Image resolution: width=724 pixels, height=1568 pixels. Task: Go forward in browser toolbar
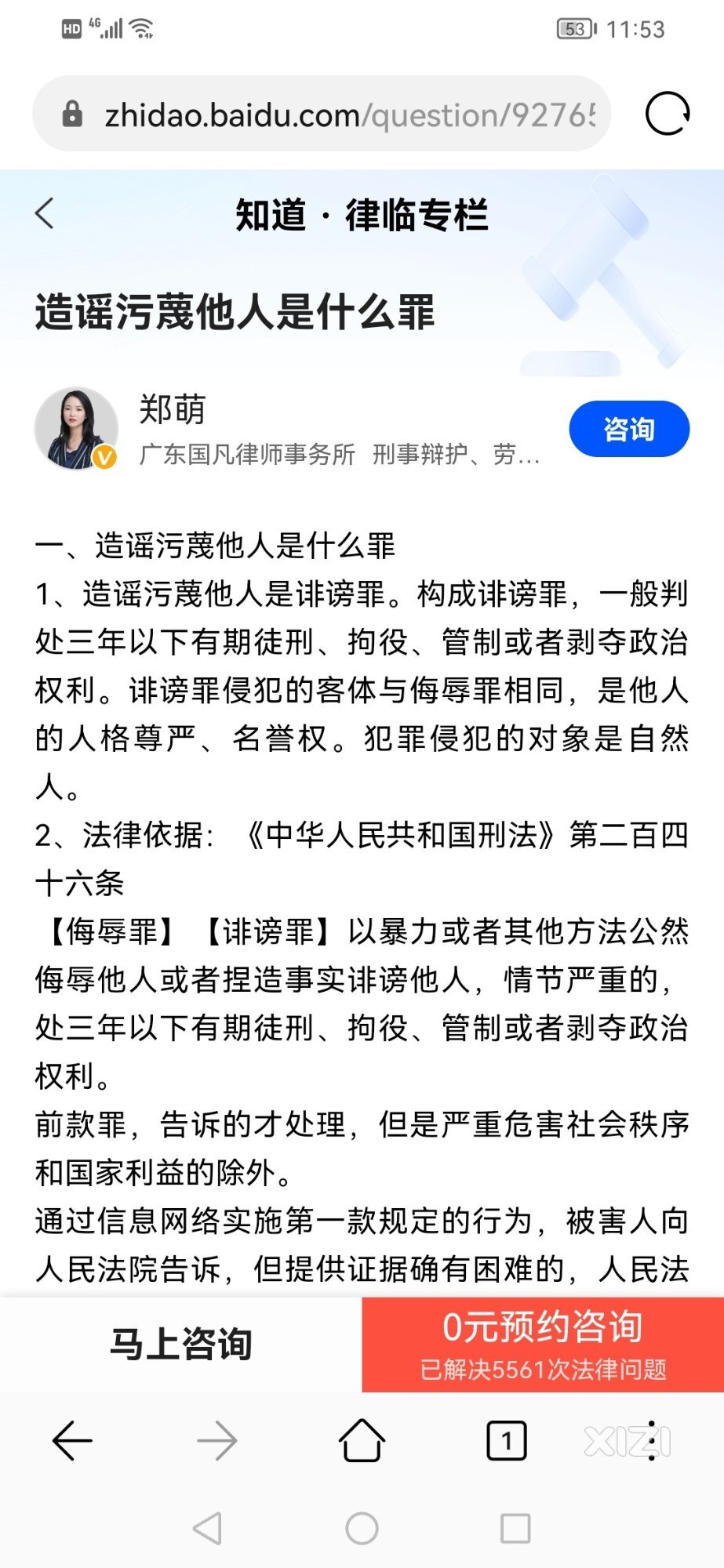(x=217, y=1441)
